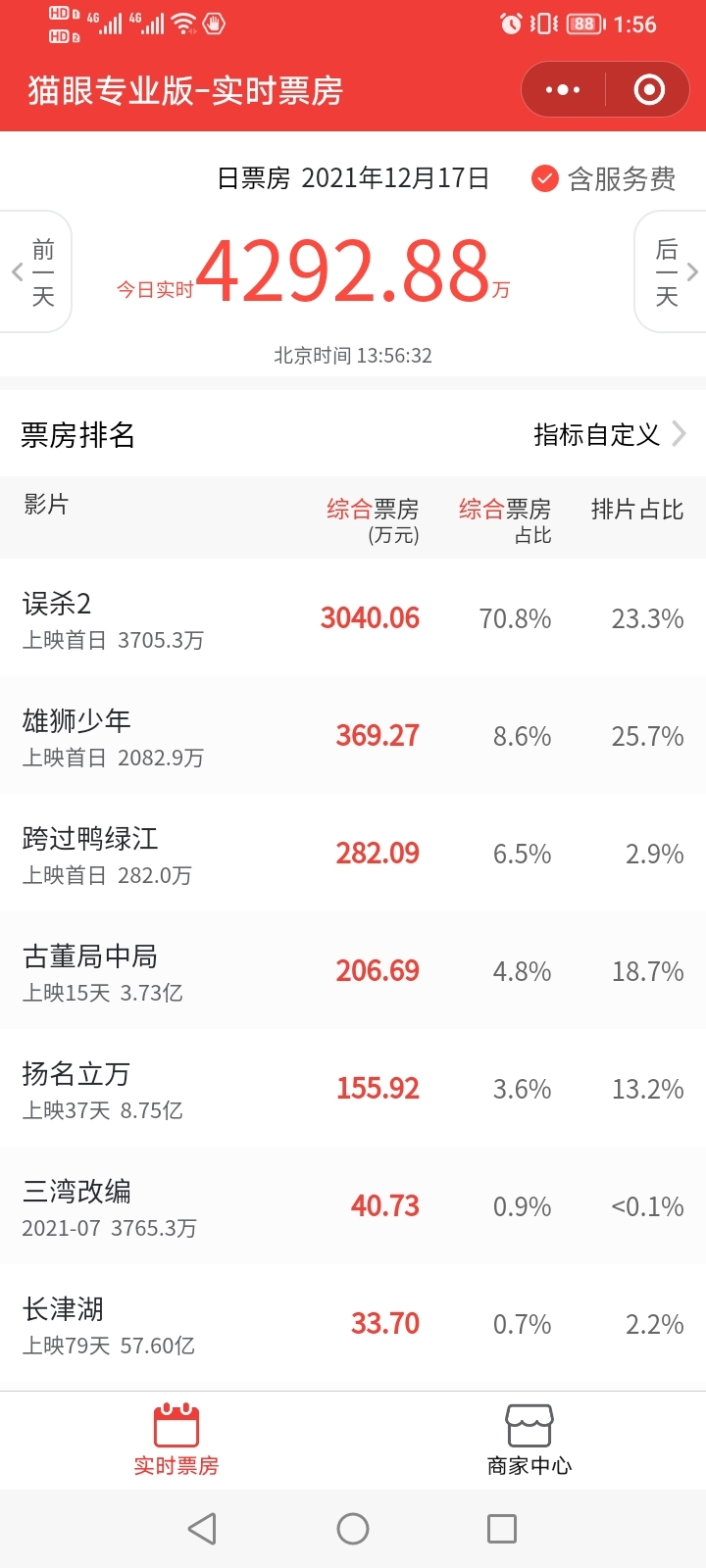
Task: Open details for 跨过鸭绿江
Action: tap(353, 853)
